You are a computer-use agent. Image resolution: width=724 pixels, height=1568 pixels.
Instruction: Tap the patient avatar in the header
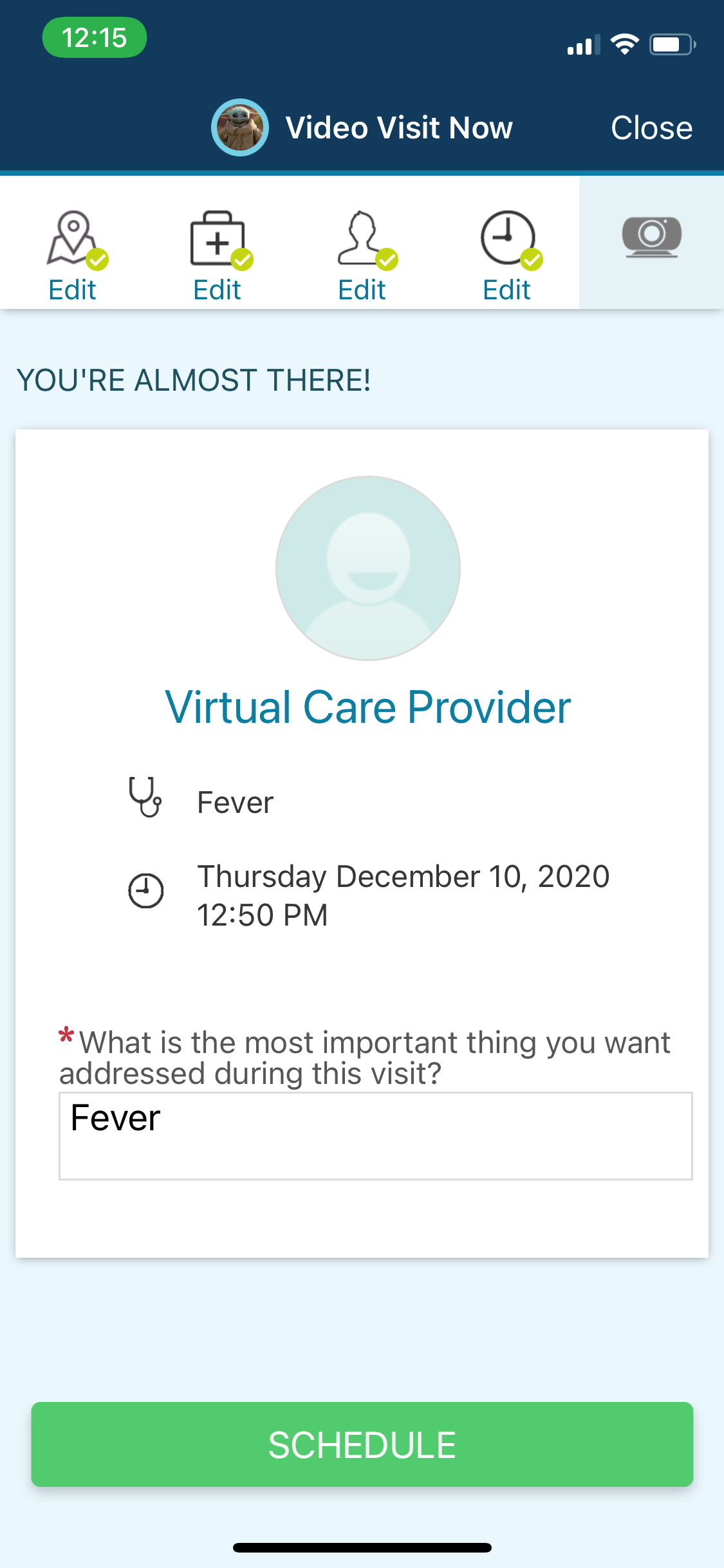coord(239,127)
